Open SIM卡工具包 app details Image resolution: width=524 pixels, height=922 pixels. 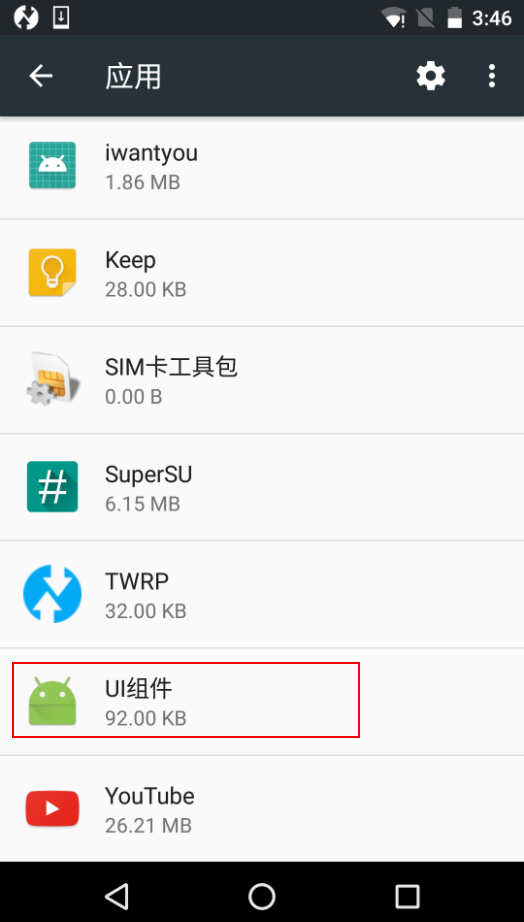coord(262,380)
